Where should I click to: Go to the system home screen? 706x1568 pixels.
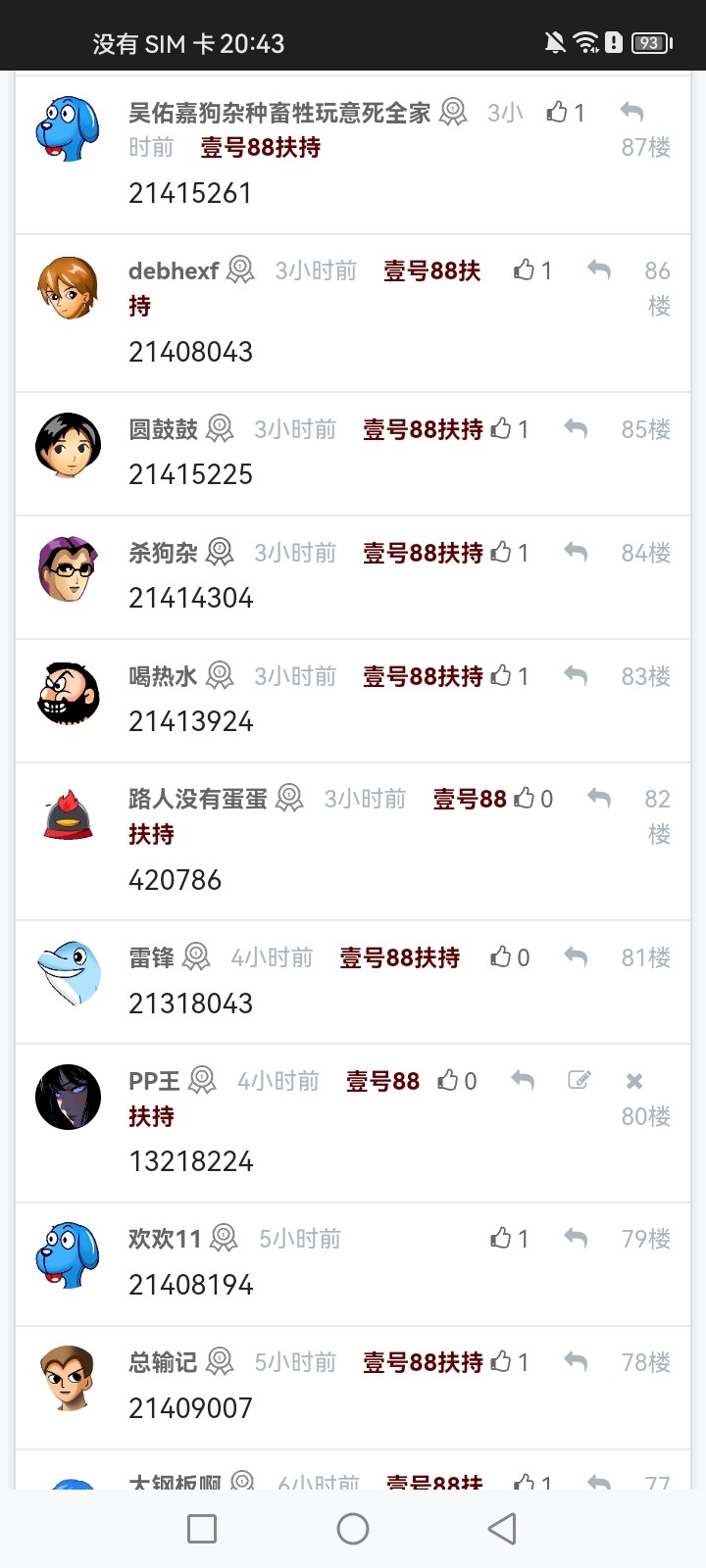coord(353,1529)
